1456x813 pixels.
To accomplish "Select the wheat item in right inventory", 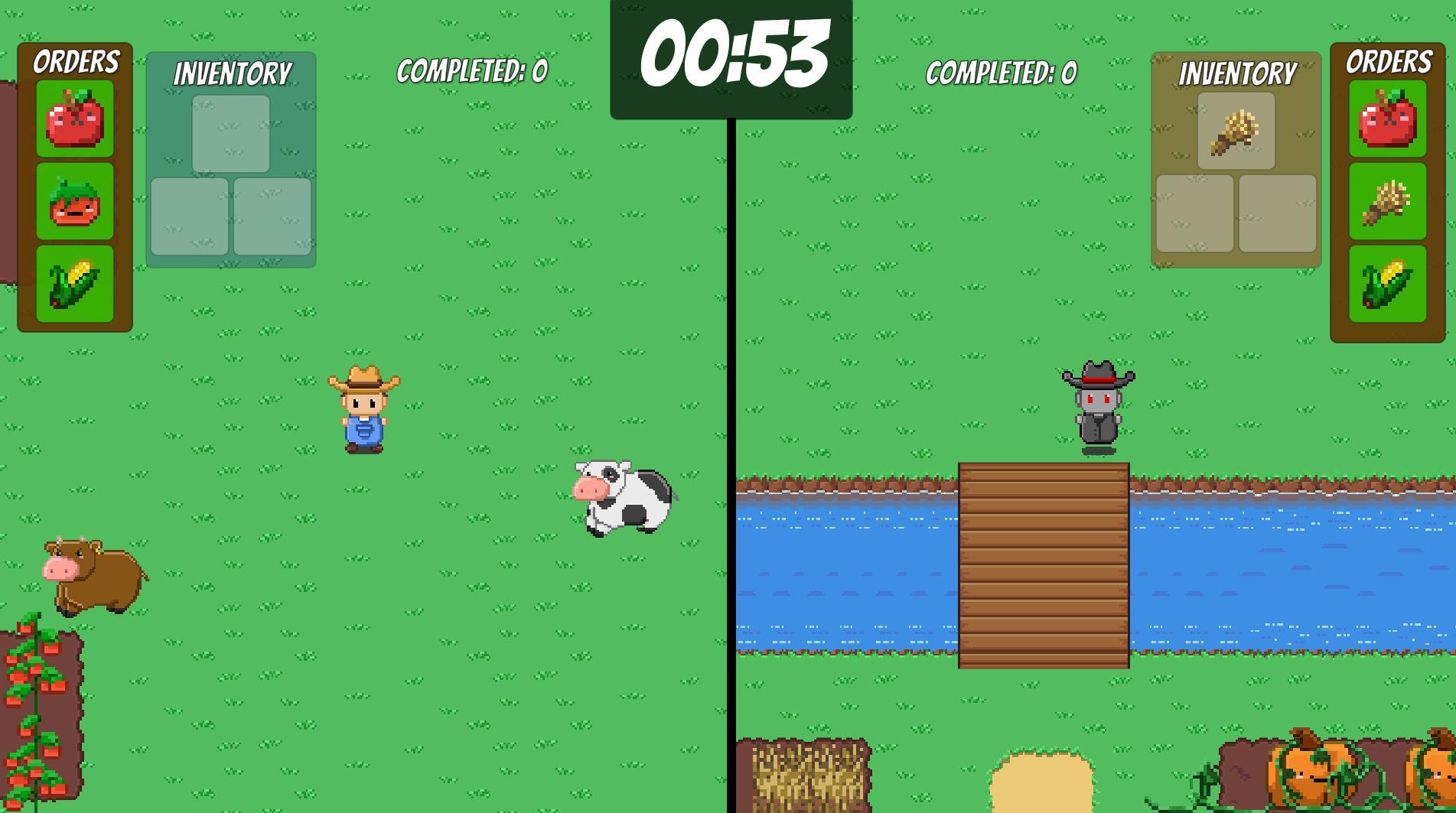I will click(x=1236, y=132).
